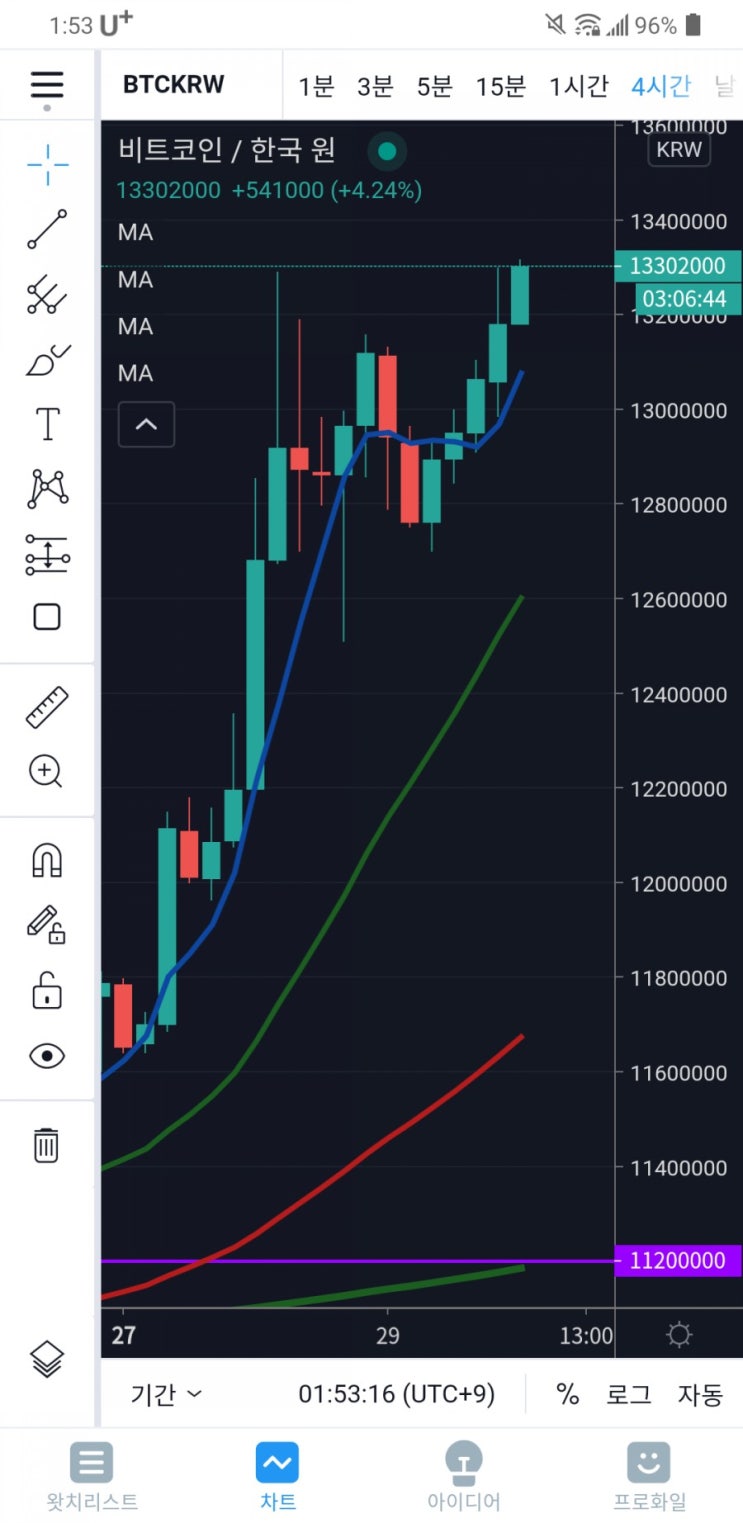The image size is (743, 1523).
Task: Switch to the 프로화일 tab
Action: pos(649,1476)
